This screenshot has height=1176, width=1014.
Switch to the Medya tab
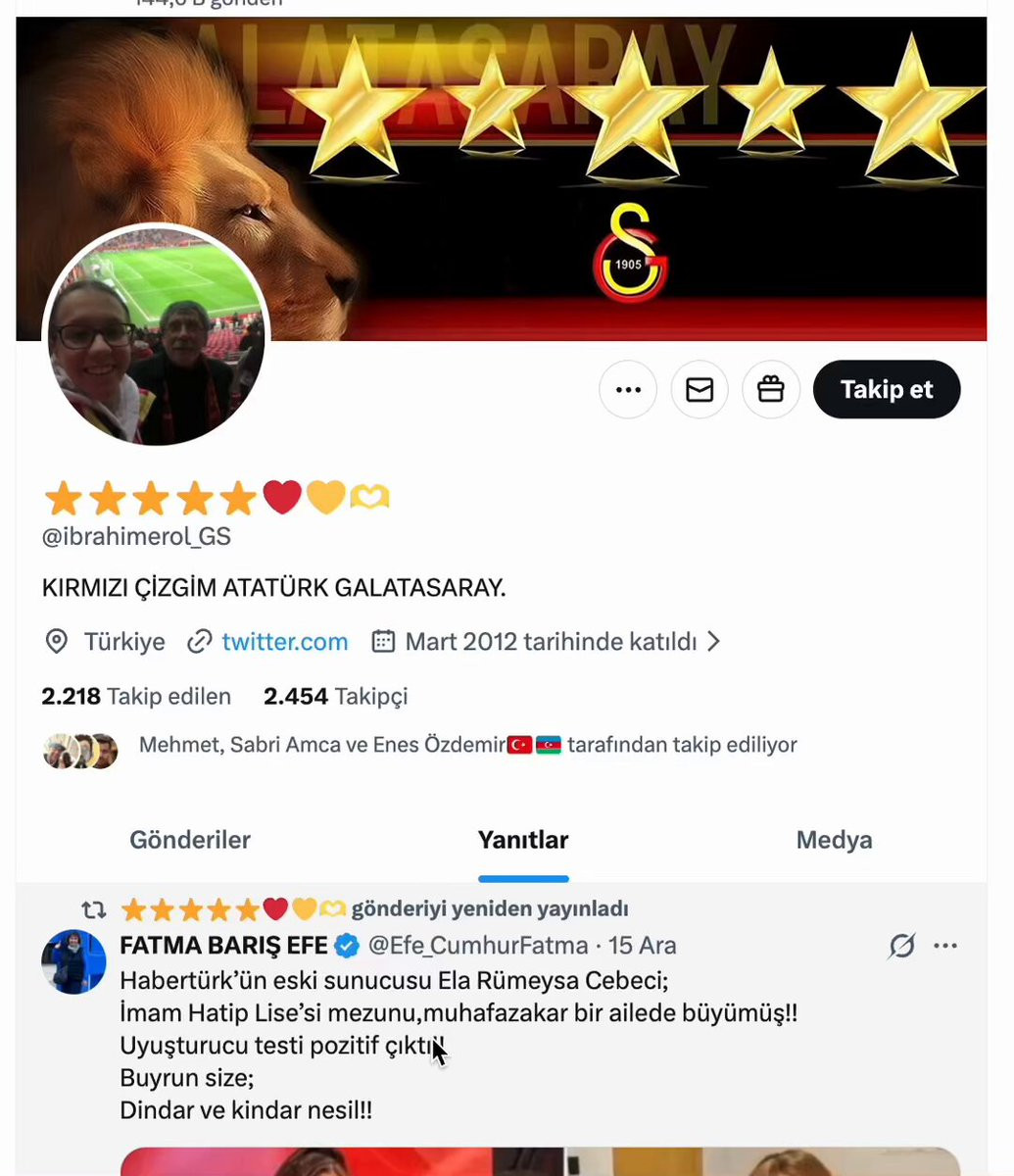tap(834, 840)
